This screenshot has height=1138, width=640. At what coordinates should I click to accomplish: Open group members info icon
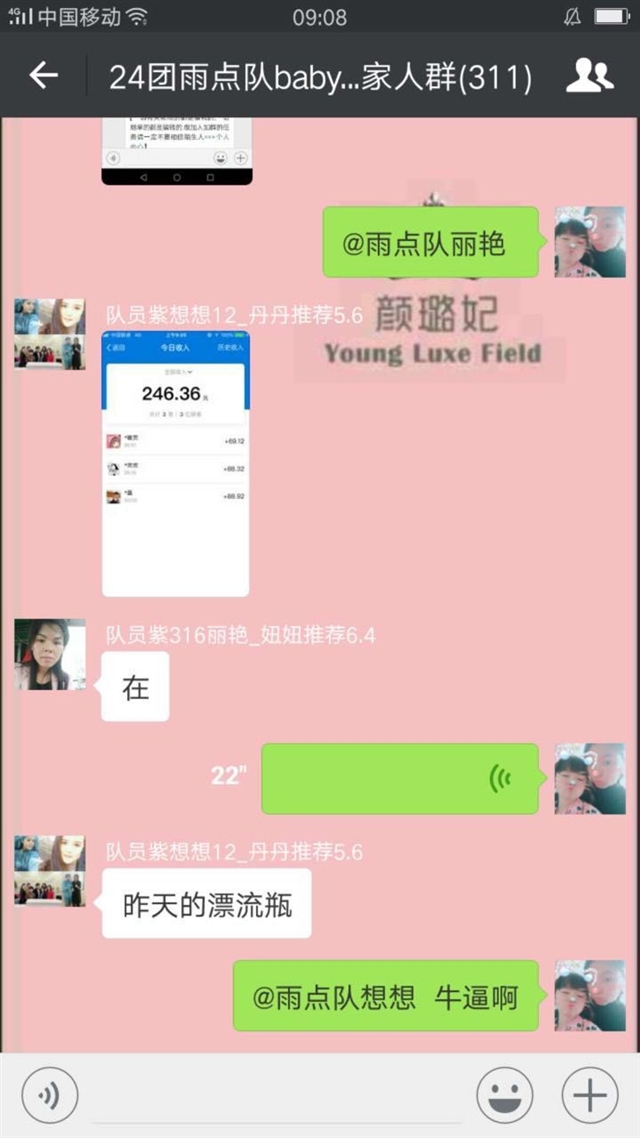[x=589, y=75]
